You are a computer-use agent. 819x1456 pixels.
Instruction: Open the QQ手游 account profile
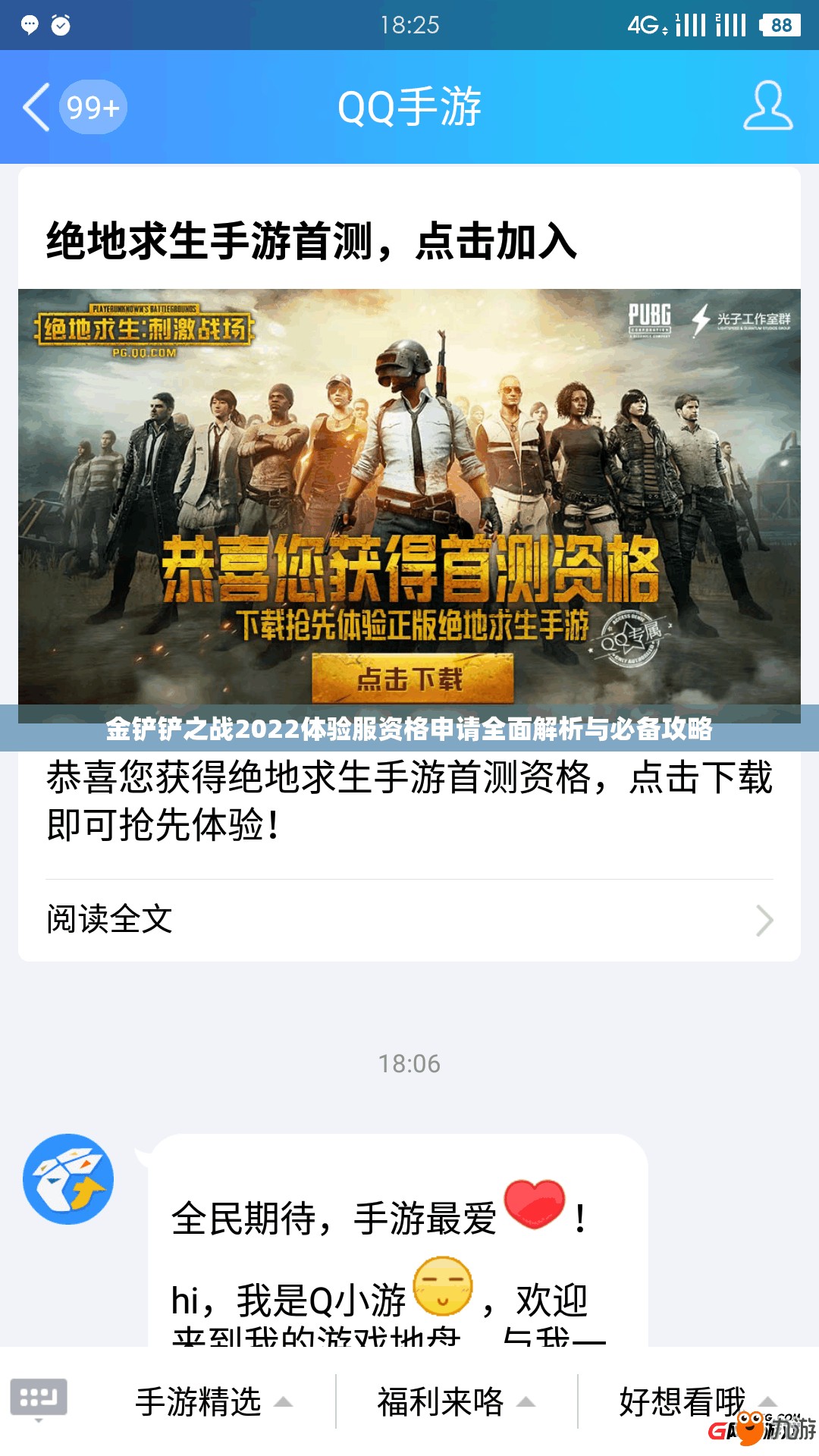point(767,106)
